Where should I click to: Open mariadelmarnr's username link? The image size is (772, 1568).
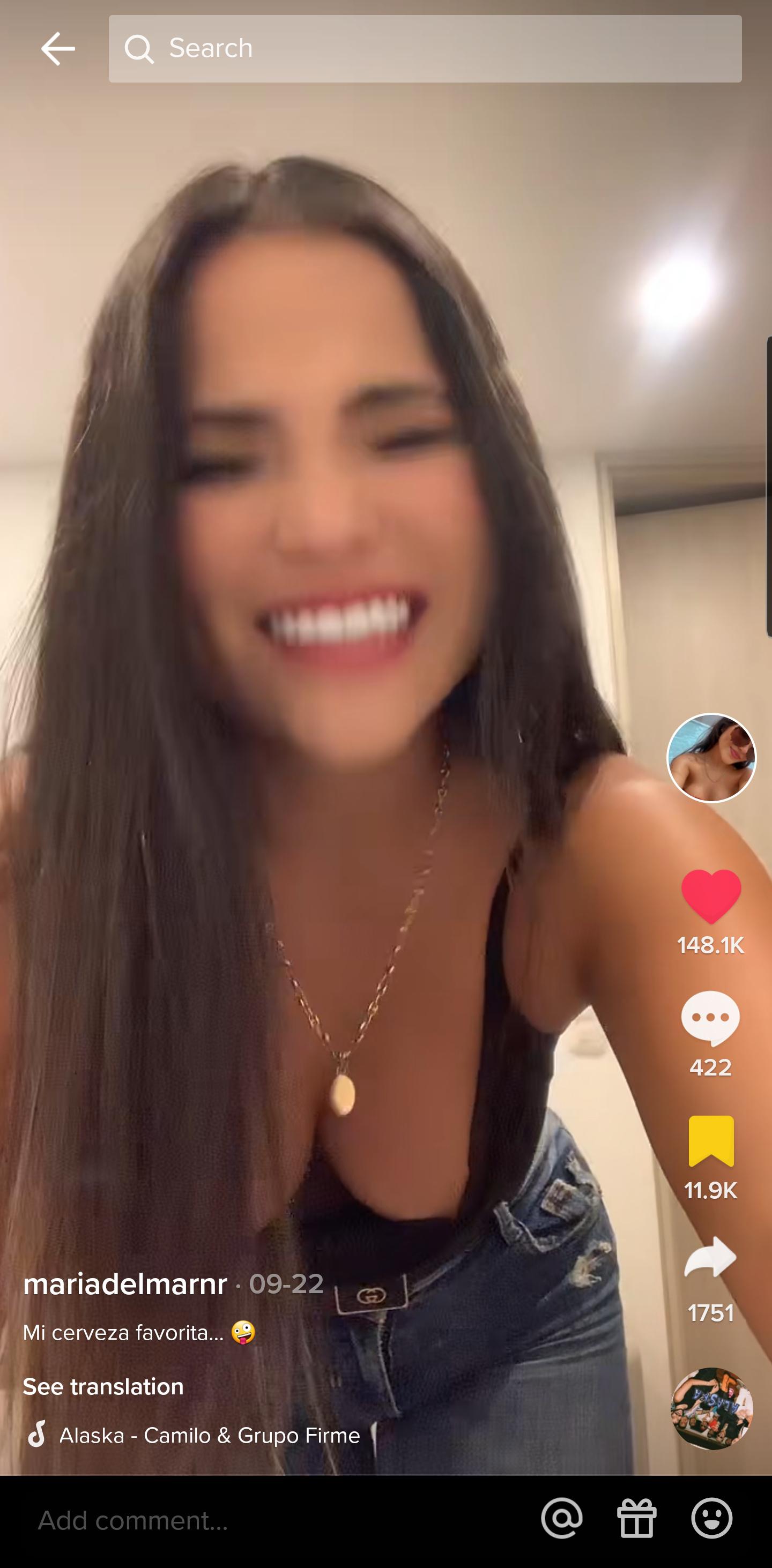125,1284
